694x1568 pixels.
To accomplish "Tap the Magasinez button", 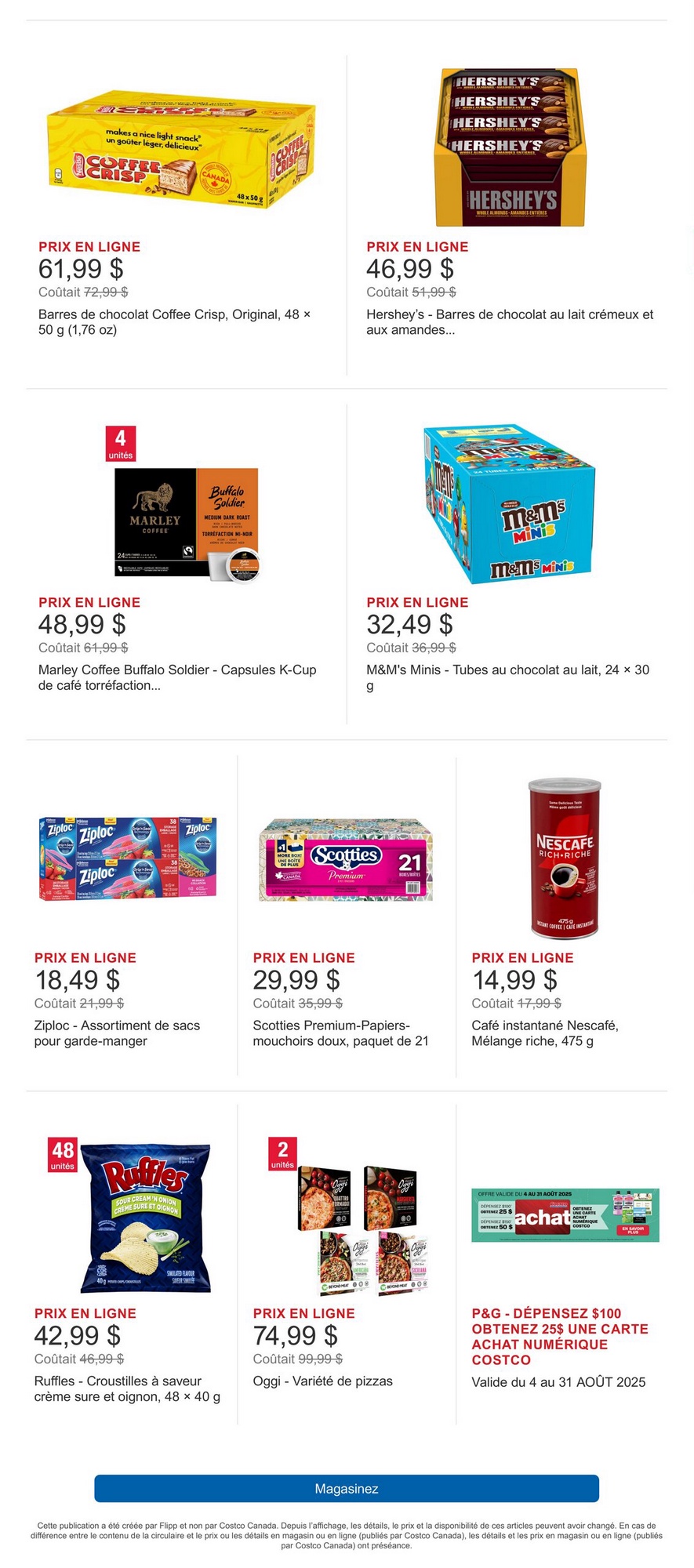I will click(x=347, y=1488).
